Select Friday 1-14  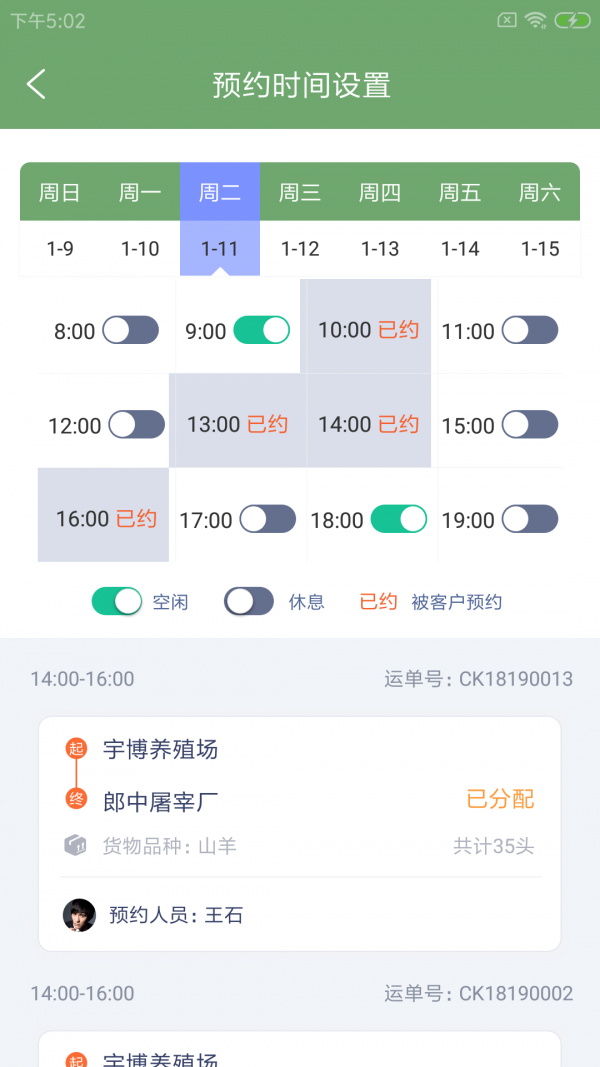pos(460,220)
